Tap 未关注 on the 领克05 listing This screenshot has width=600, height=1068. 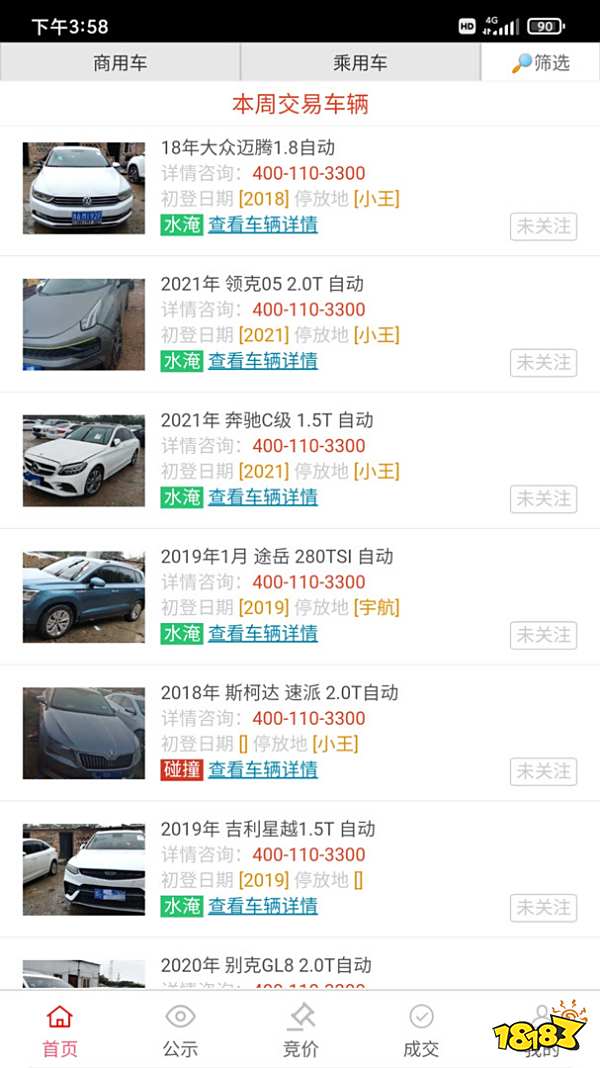click(543, 362)
